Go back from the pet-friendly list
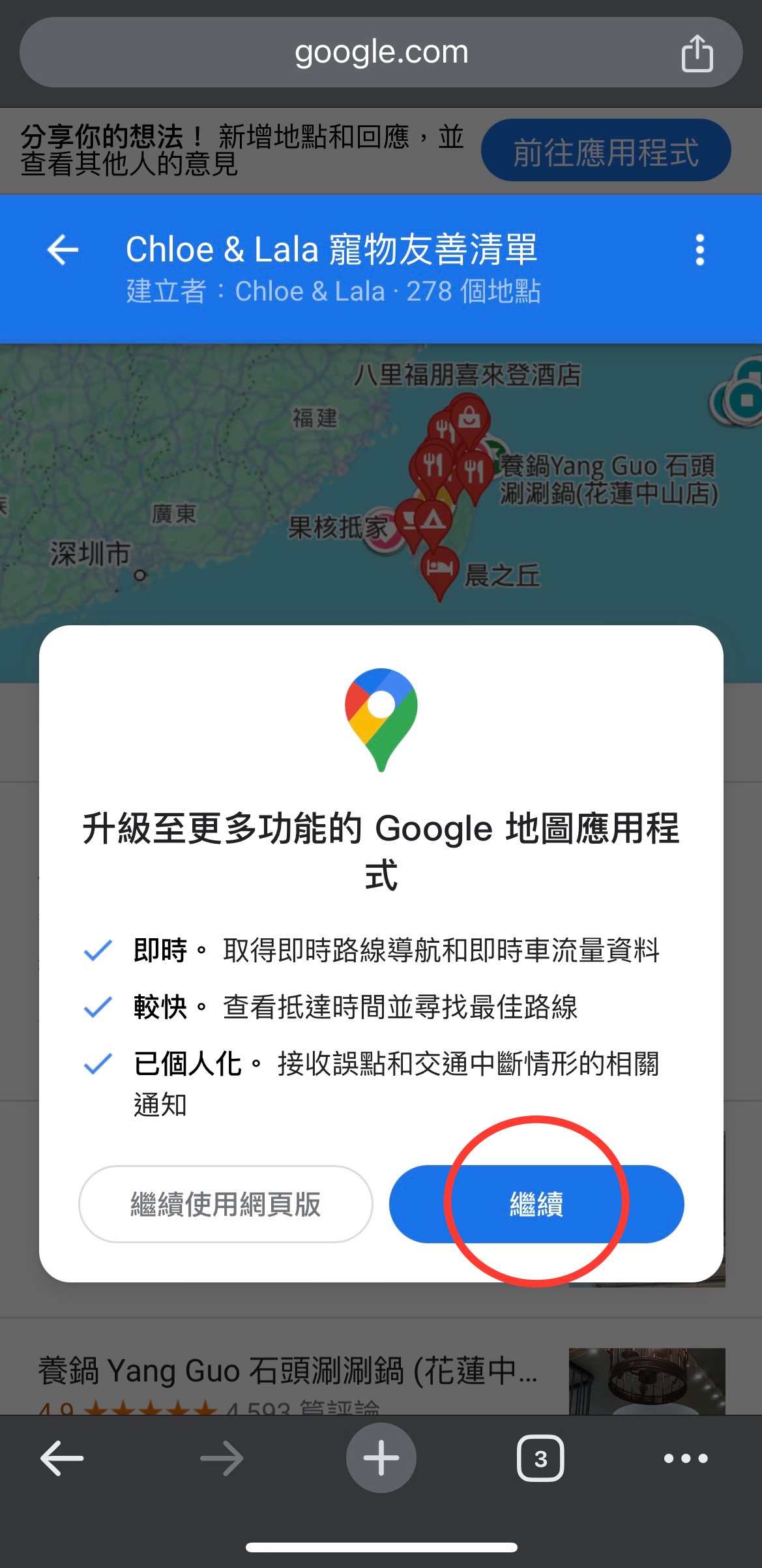 [x=63, y=250]
